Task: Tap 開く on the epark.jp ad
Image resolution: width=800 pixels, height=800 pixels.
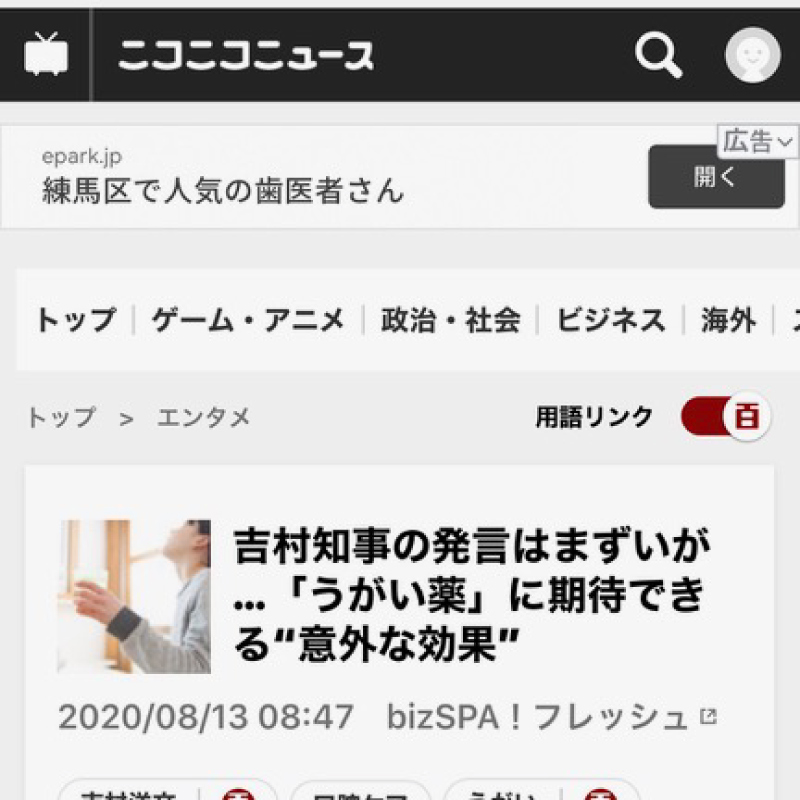Action: 715,177
